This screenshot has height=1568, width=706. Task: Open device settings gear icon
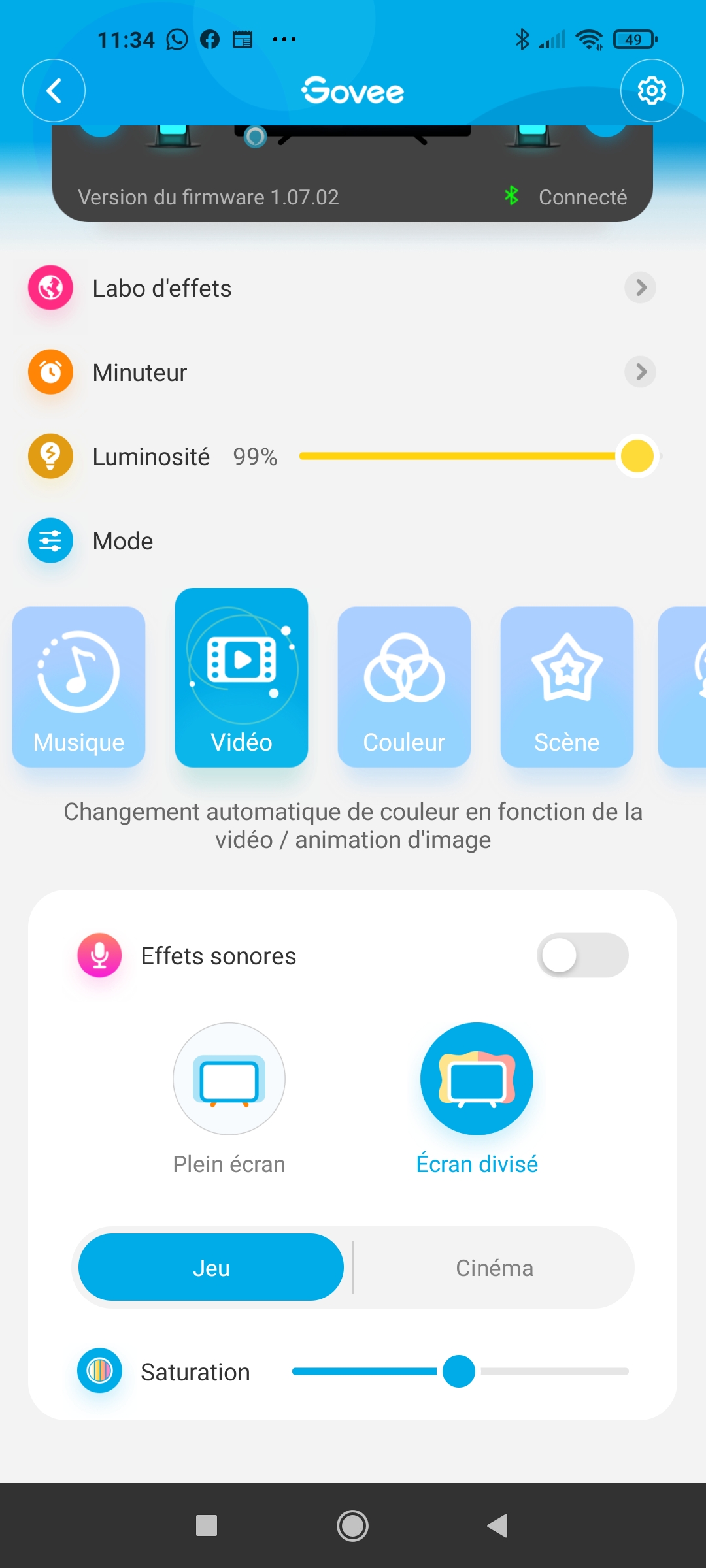point(651,91)
